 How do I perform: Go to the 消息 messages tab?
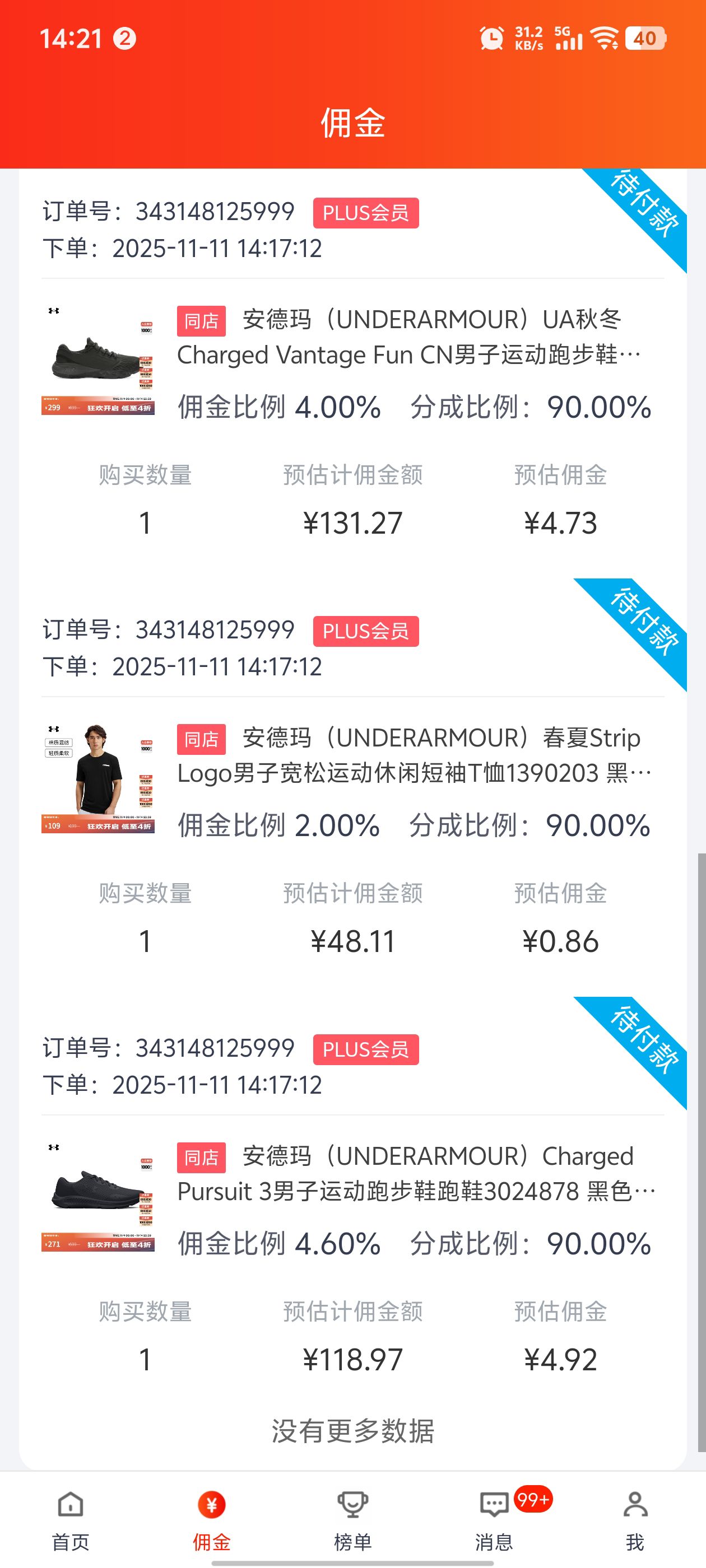[494, 1520]
